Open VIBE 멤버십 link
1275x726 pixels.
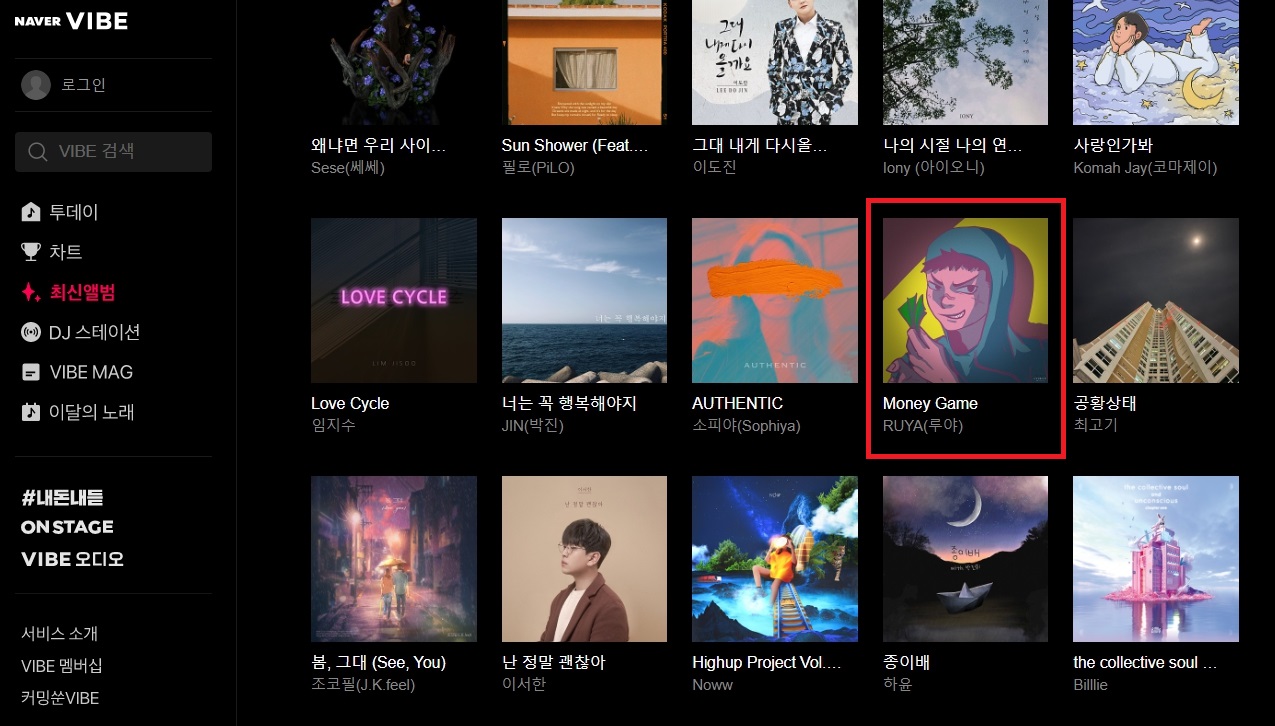pos(61,666)
